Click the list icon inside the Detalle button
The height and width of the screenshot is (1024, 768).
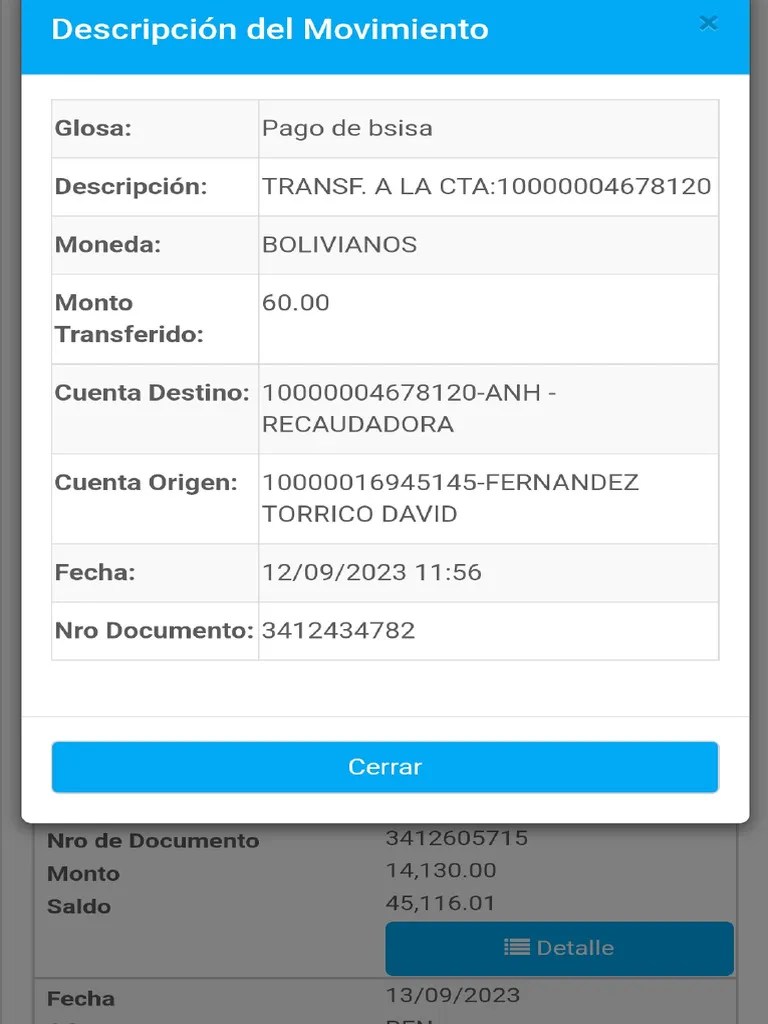pyautogui.click(x=515, y=948)
